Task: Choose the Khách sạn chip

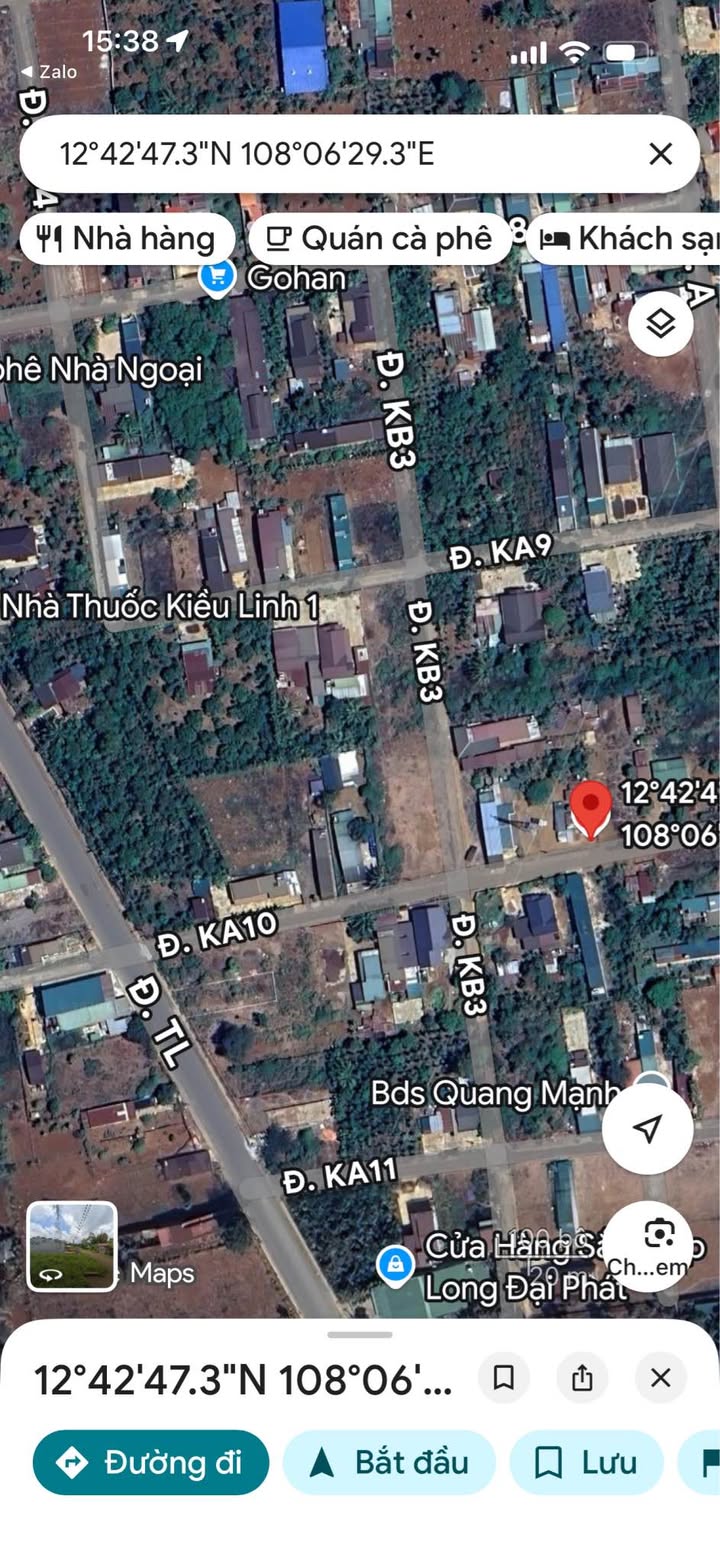Action: (623, 239)
